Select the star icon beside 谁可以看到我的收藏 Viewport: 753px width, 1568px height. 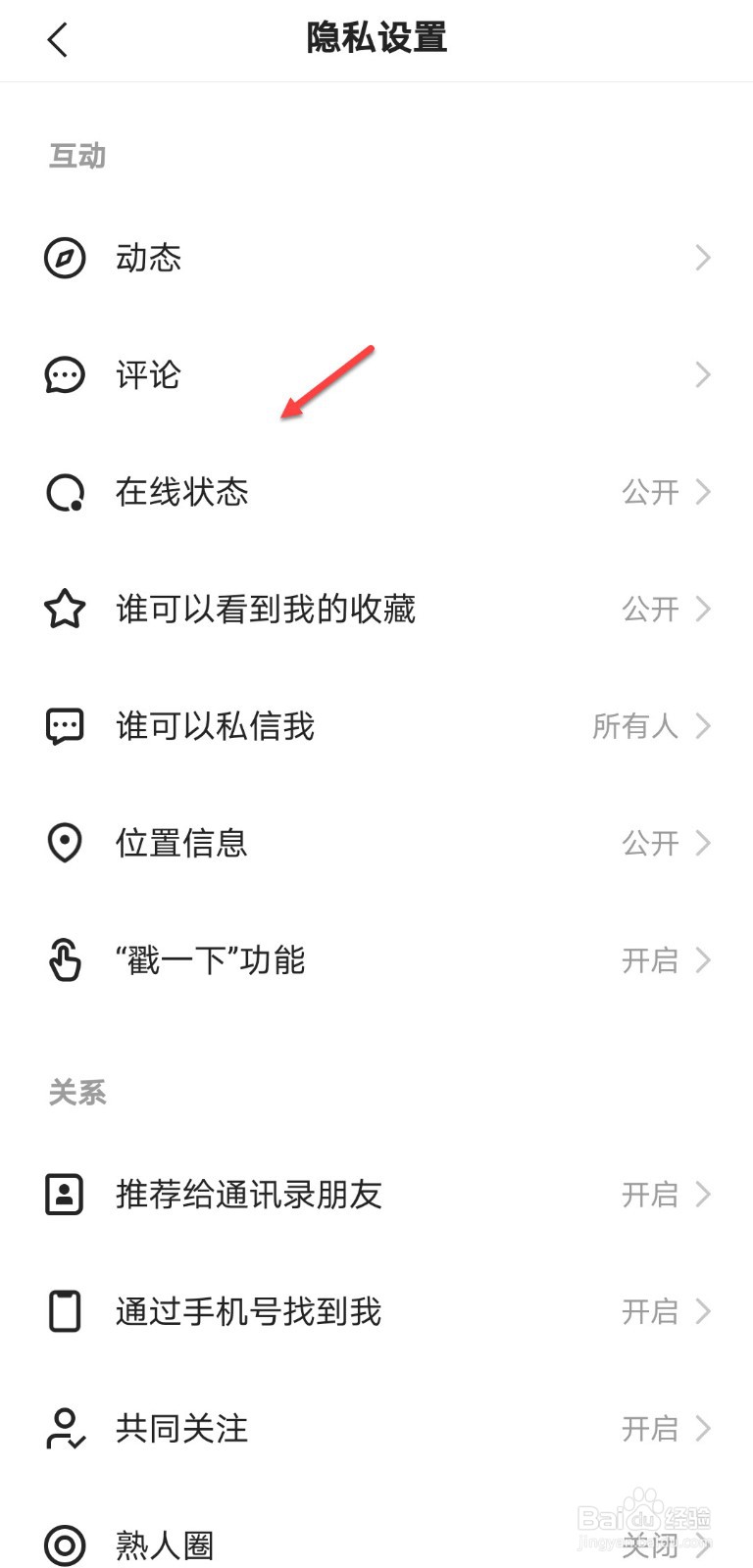click(x=65, y=609)
